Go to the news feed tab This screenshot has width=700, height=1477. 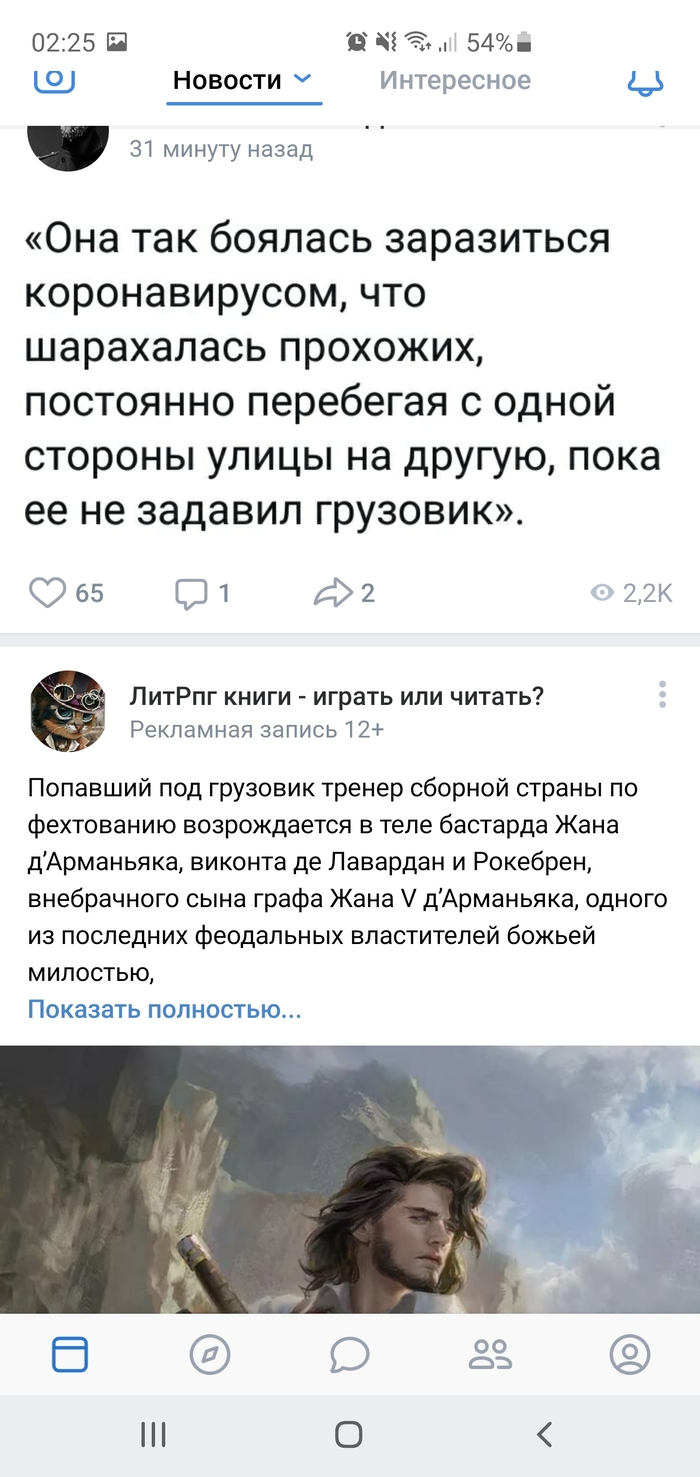coord(70,1355)
